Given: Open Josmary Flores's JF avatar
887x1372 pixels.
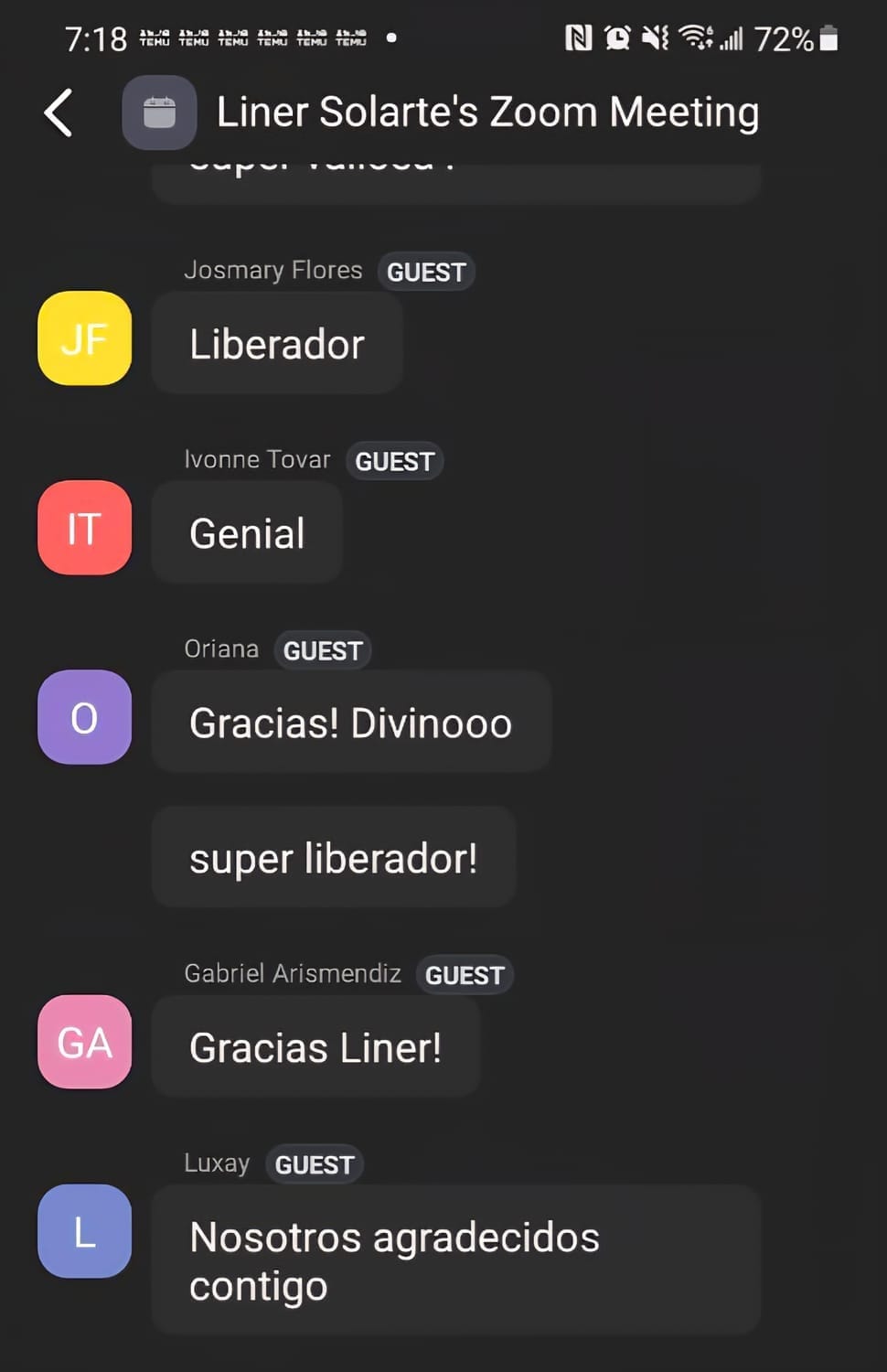Looking at the screenshot, I should tap(84, 338).
